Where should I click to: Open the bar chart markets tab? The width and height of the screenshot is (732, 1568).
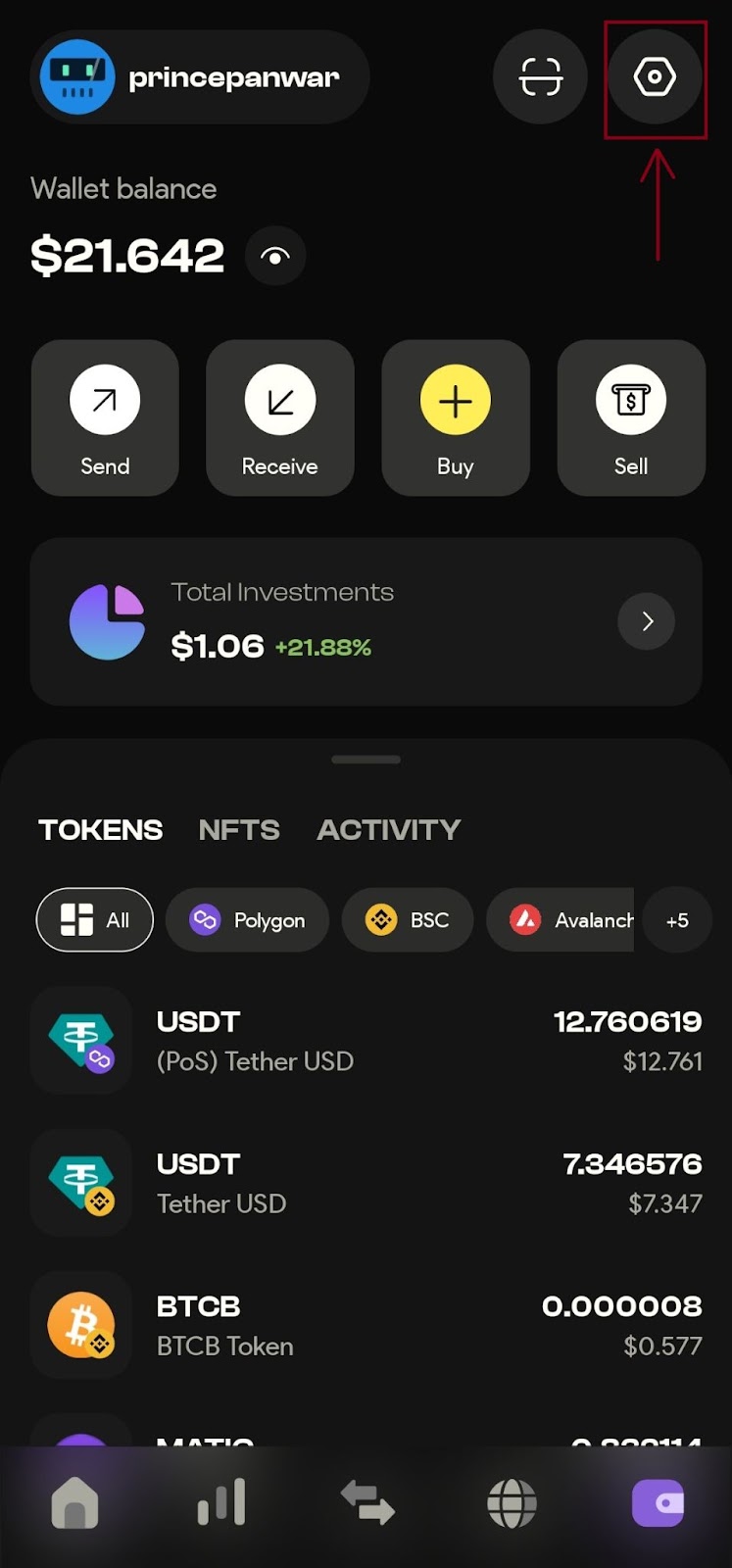coord(221,1502)
